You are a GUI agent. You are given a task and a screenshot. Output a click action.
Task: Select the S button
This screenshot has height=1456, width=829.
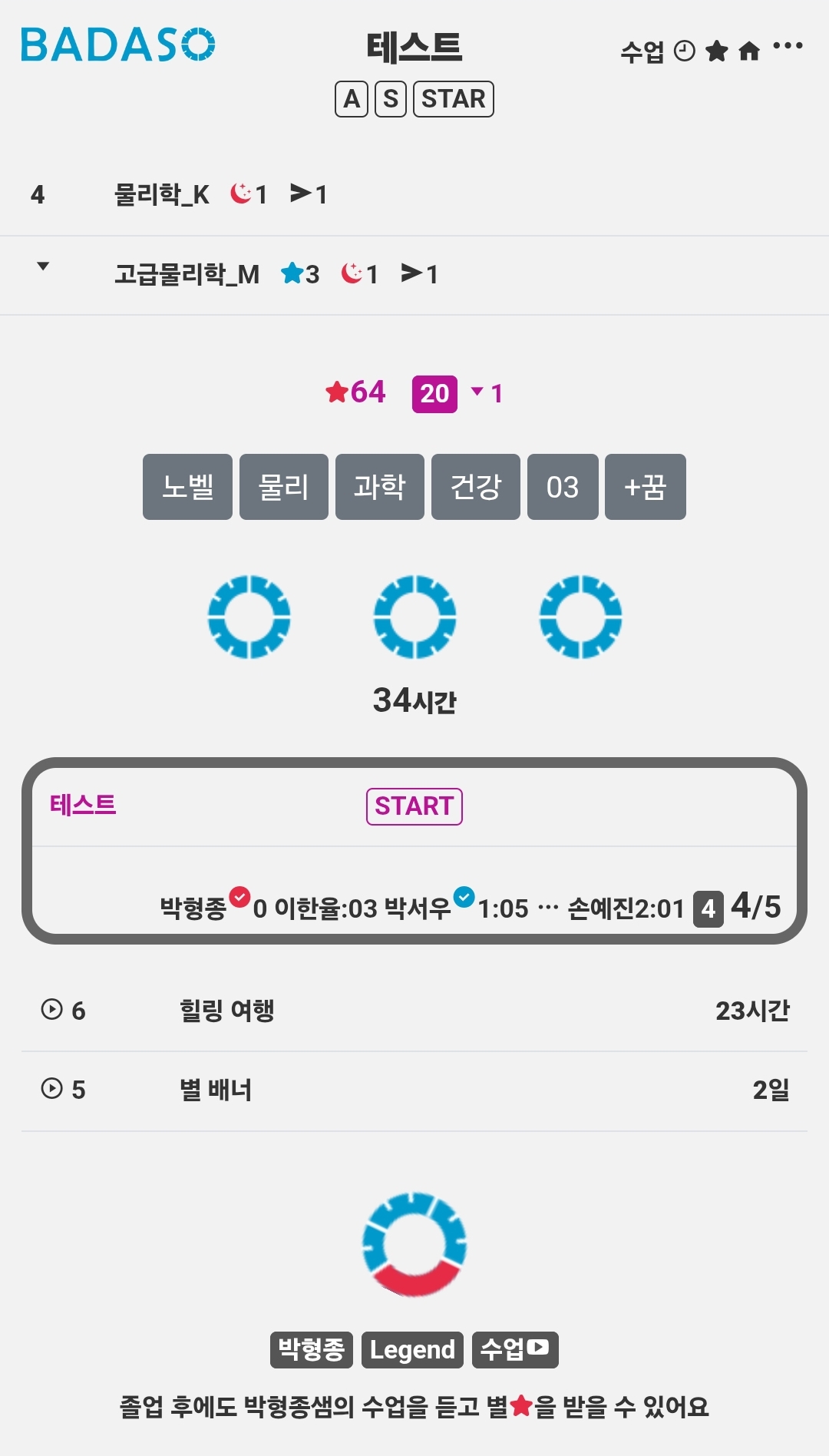(391, 99)
